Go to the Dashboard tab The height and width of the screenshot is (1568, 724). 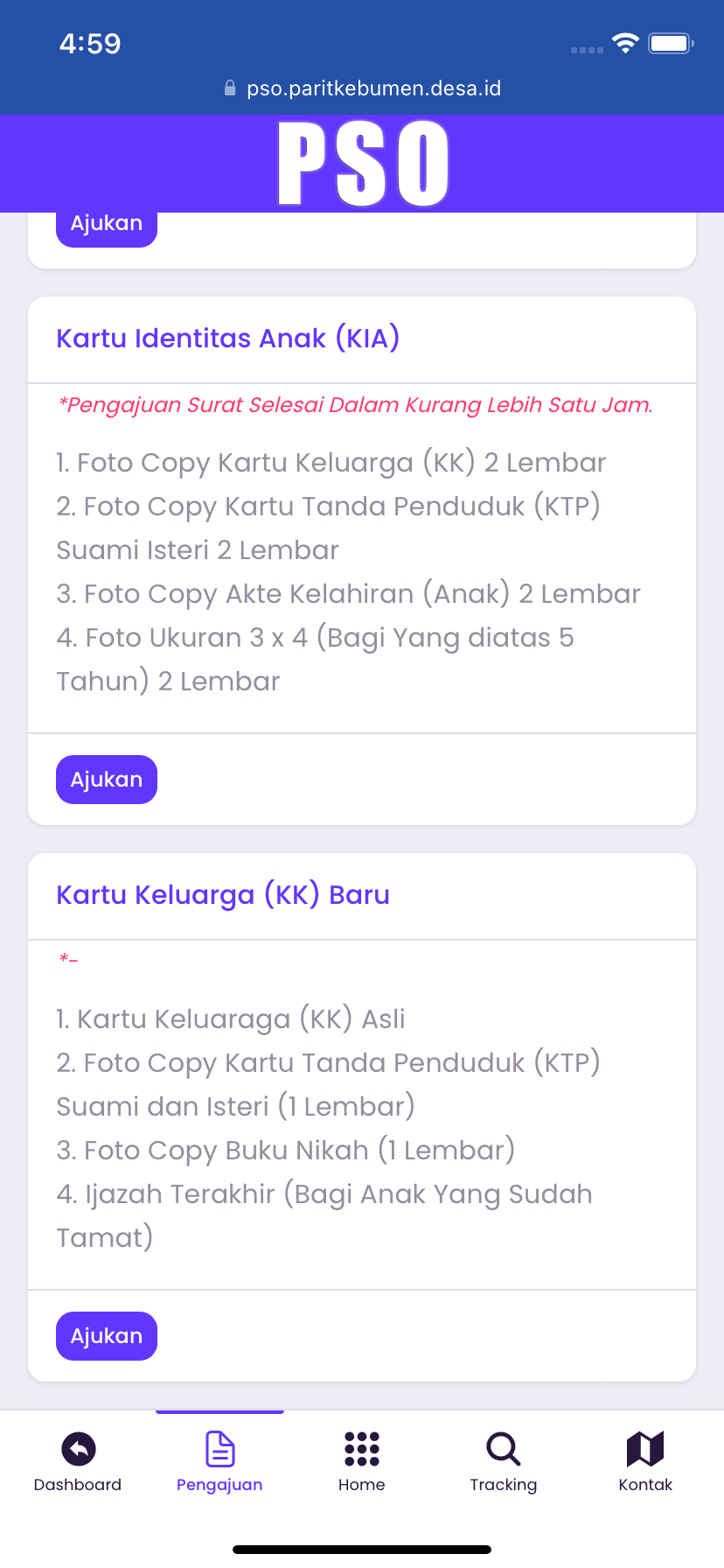78,1460
